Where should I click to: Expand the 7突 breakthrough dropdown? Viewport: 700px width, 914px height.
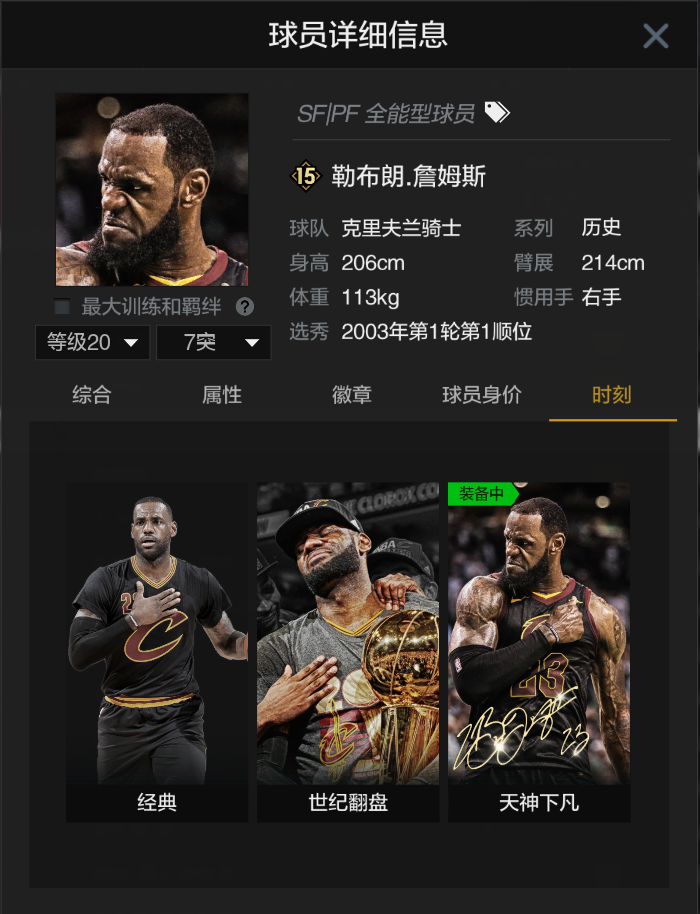(213, 343)
